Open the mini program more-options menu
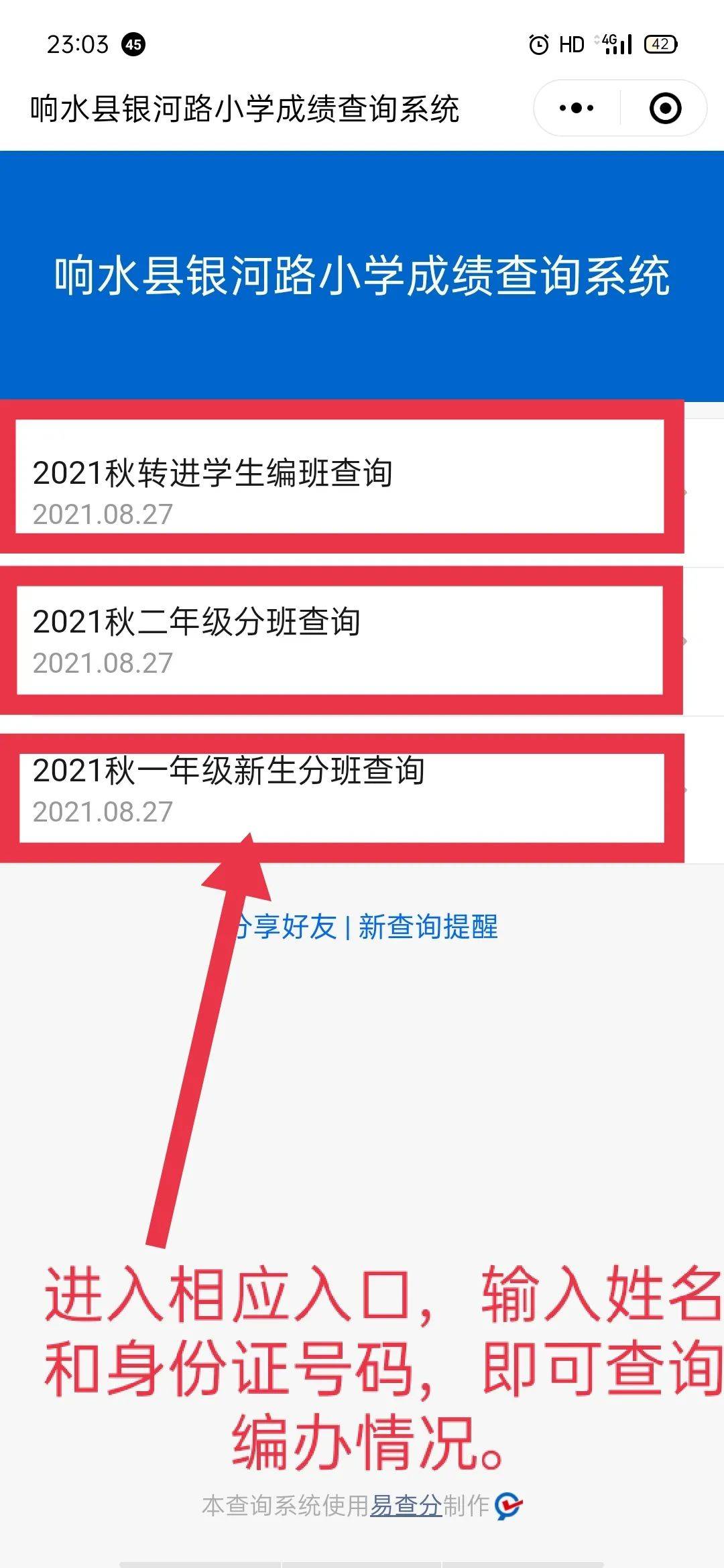724x1568 pixels. 577,108
